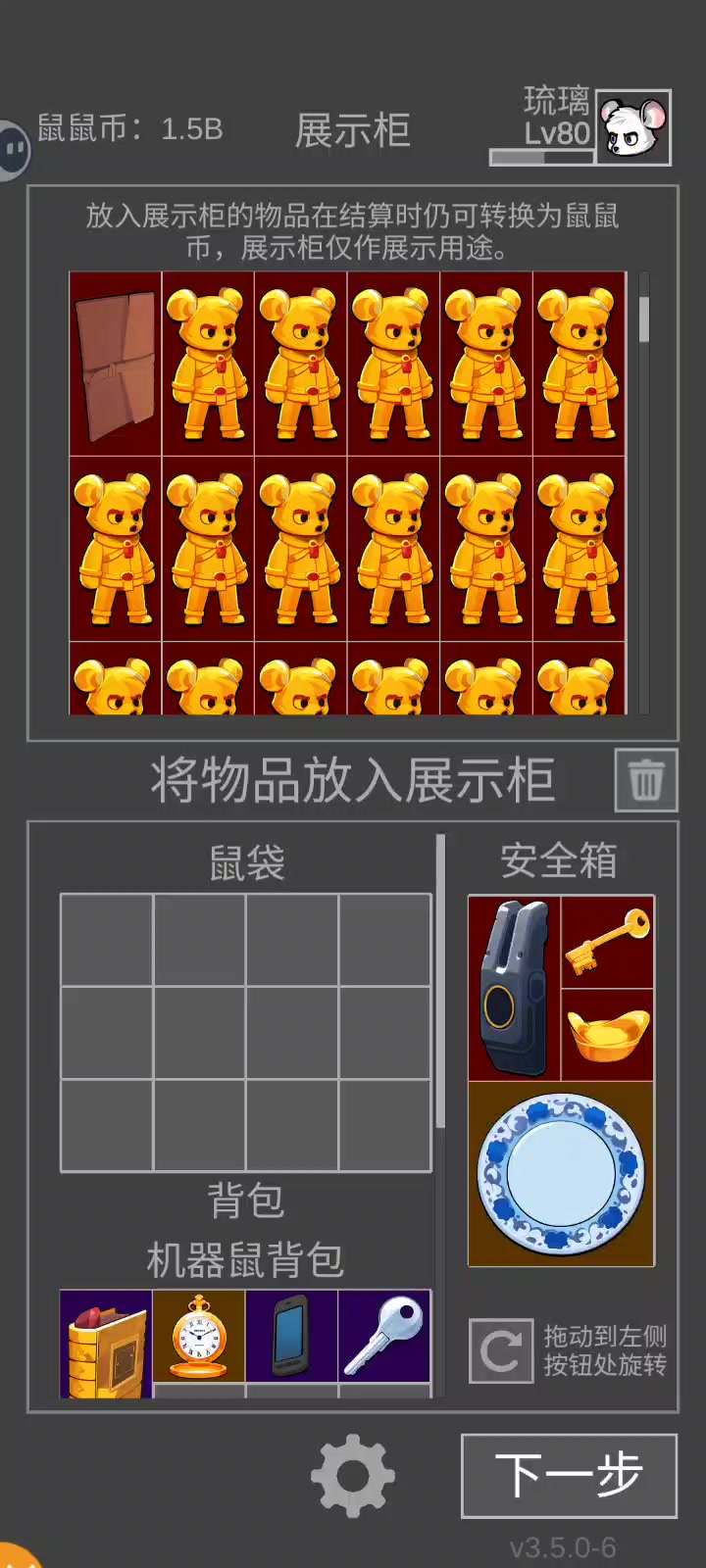Select the smartphone item in backpack
This screenshot has width=706, height=1568.
coord(291,1337)
